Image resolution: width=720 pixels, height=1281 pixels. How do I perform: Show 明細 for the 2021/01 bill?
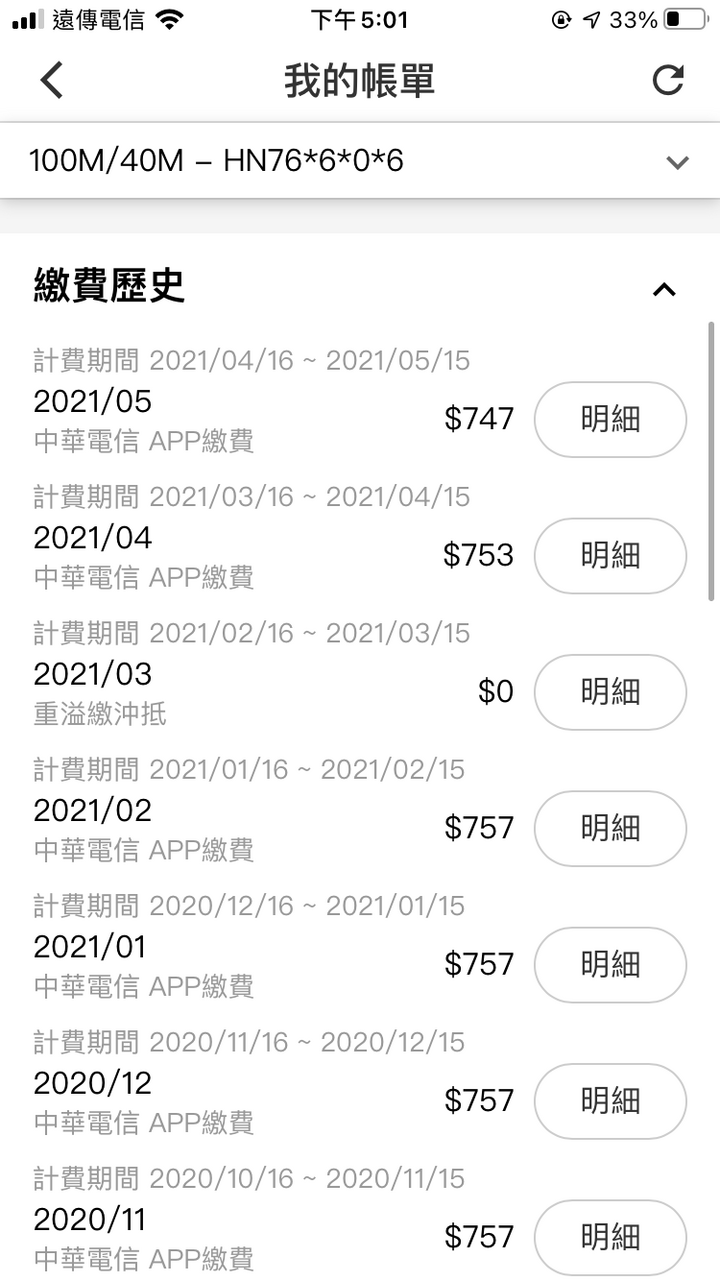click(610, 965)
